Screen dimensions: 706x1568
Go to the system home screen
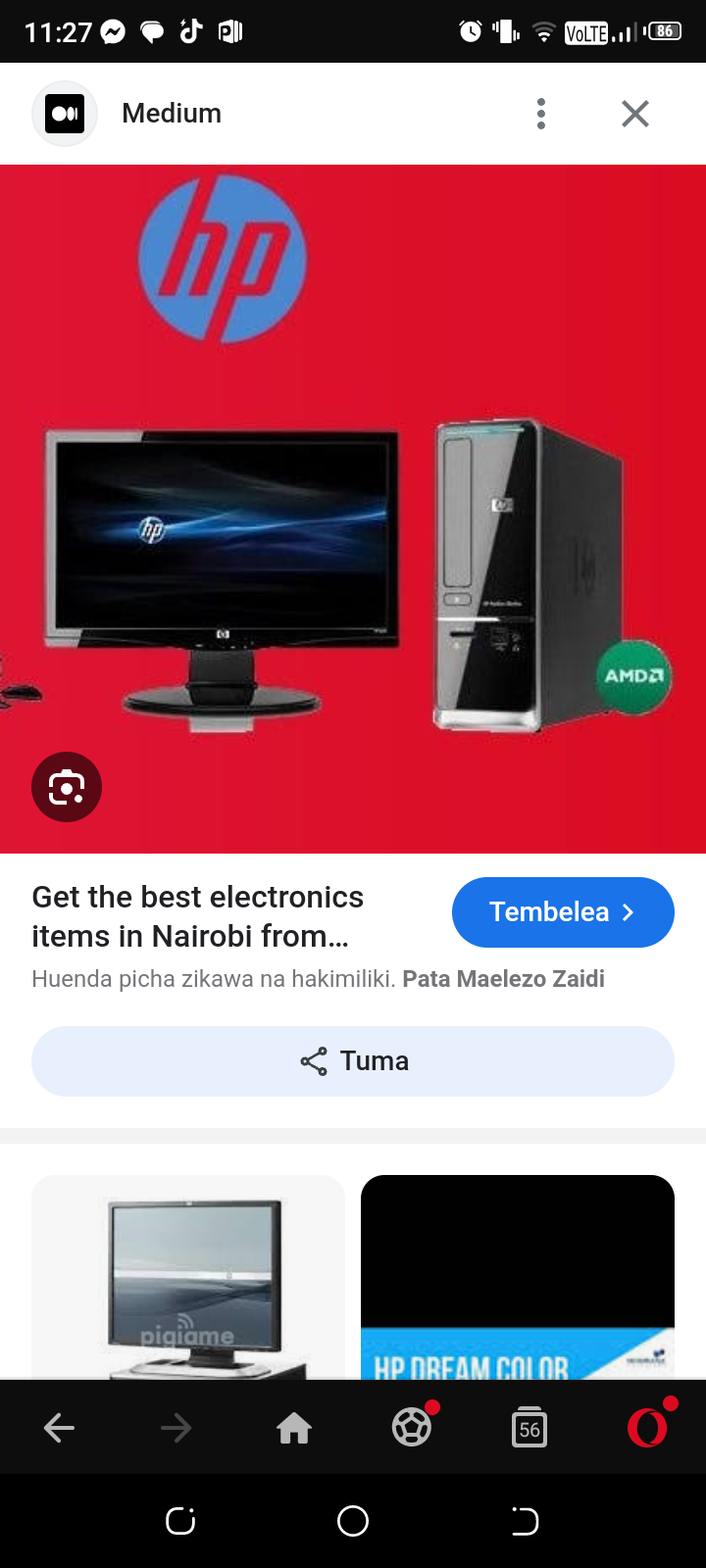[353, 1521]
